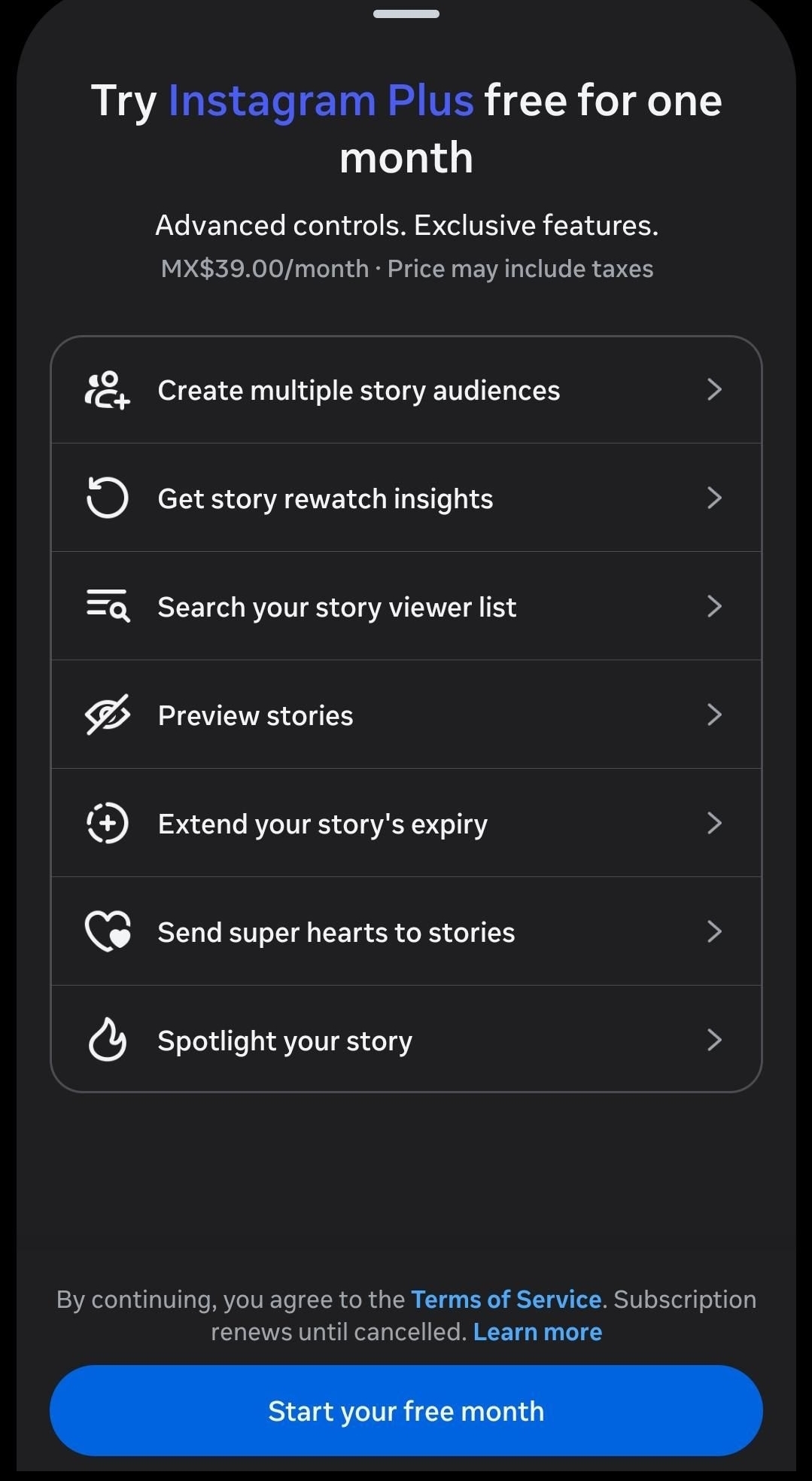Start your free month of Instagram Plus

406,1411
